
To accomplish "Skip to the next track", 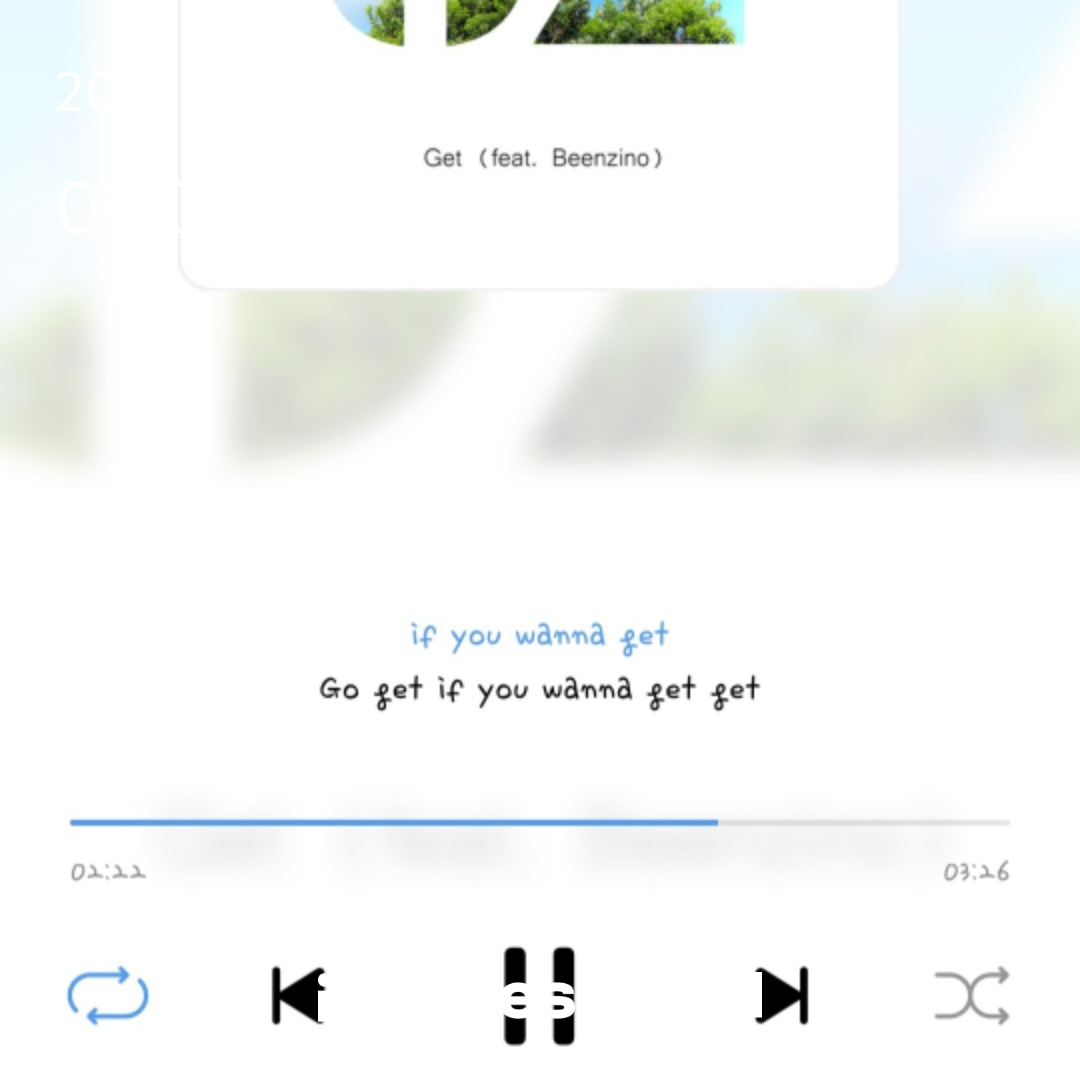I will tap(781, 996).
